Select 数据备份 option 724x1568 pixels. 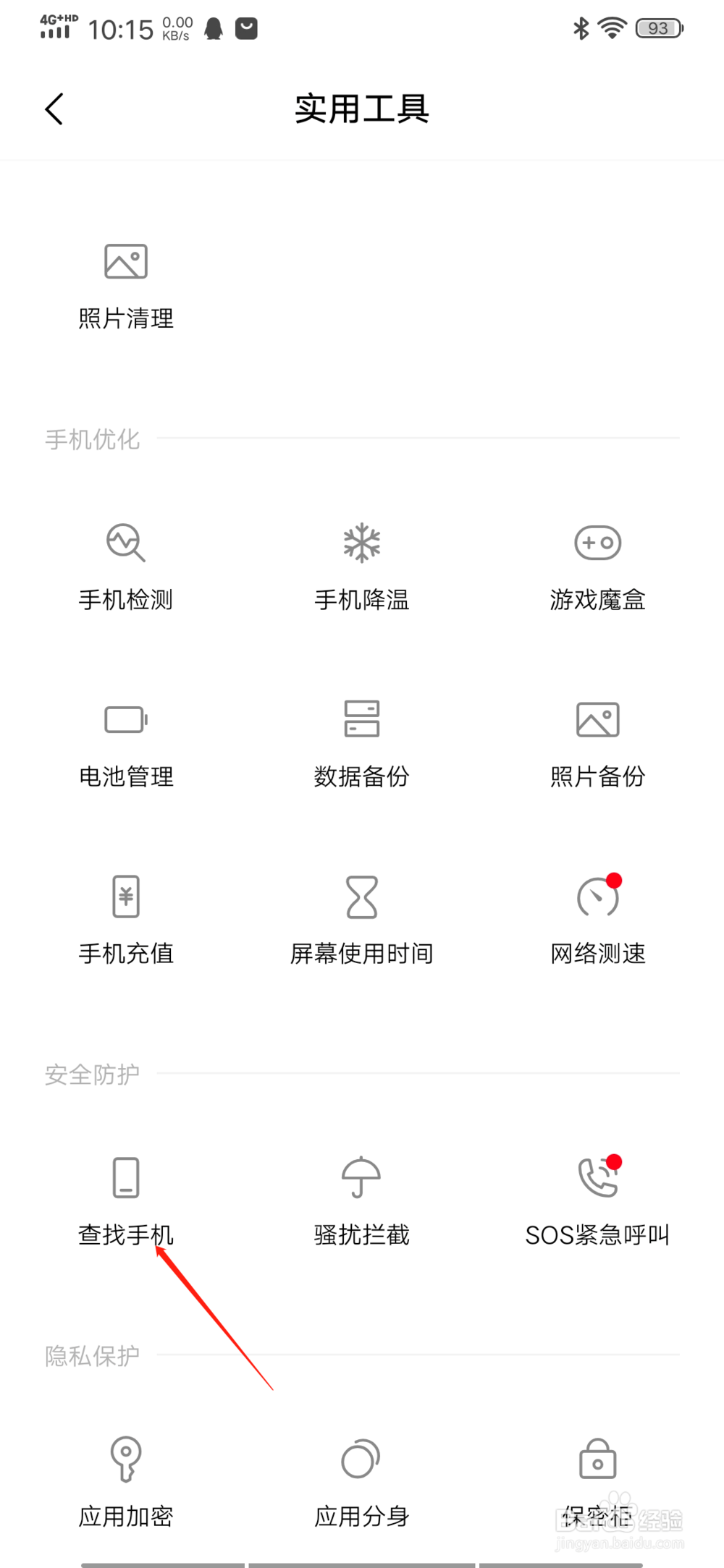(x=362, y=745)
